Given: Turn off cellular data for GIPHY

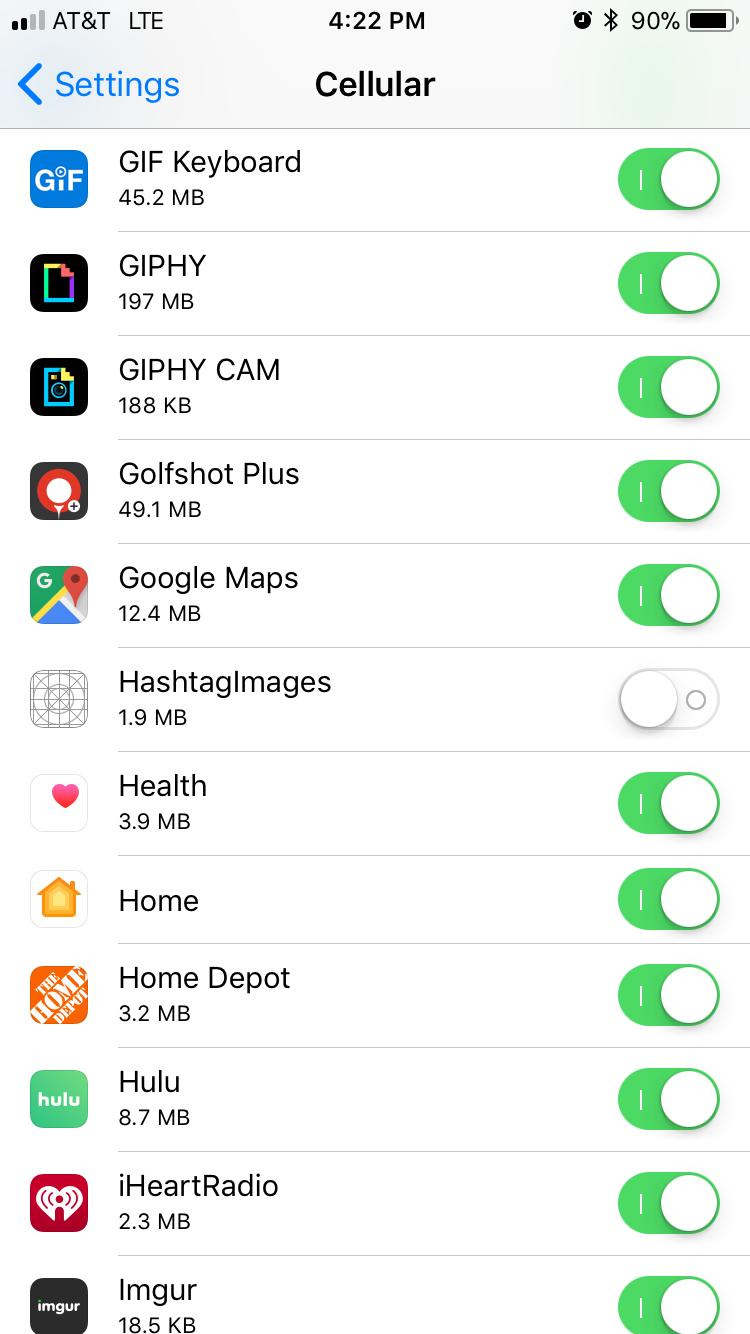Looking at the screenshot, I should [668, 283].
